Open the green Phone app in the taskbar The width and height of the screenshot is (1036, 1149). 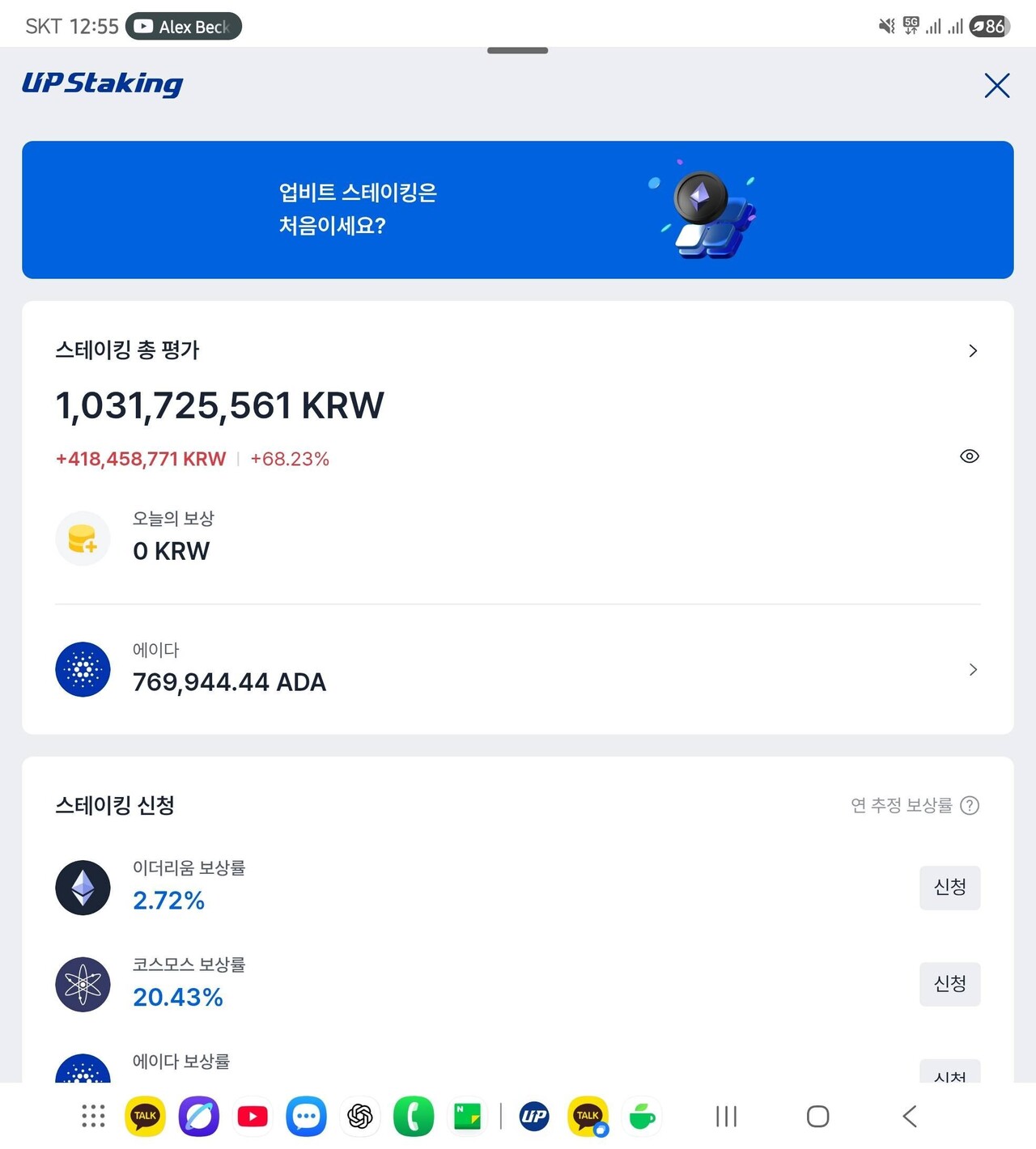pyautogui.click(x=414, y=1117)
